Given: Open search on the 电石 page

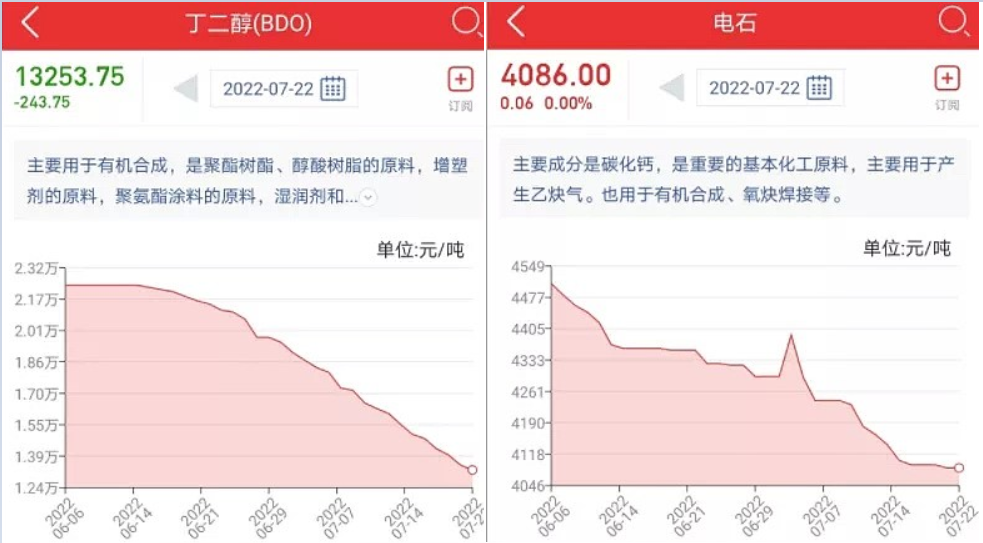Looking at the screenshot, I should 952,22.
